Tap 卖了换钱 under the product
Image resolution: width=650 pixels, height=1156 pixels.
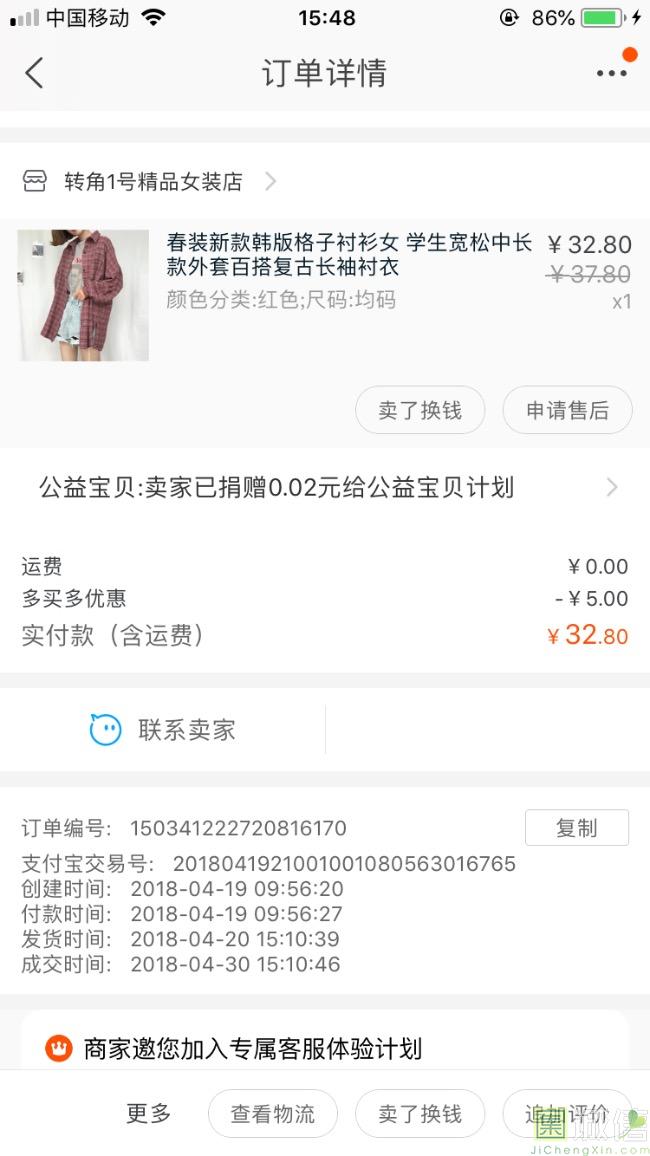coord(420,410)
